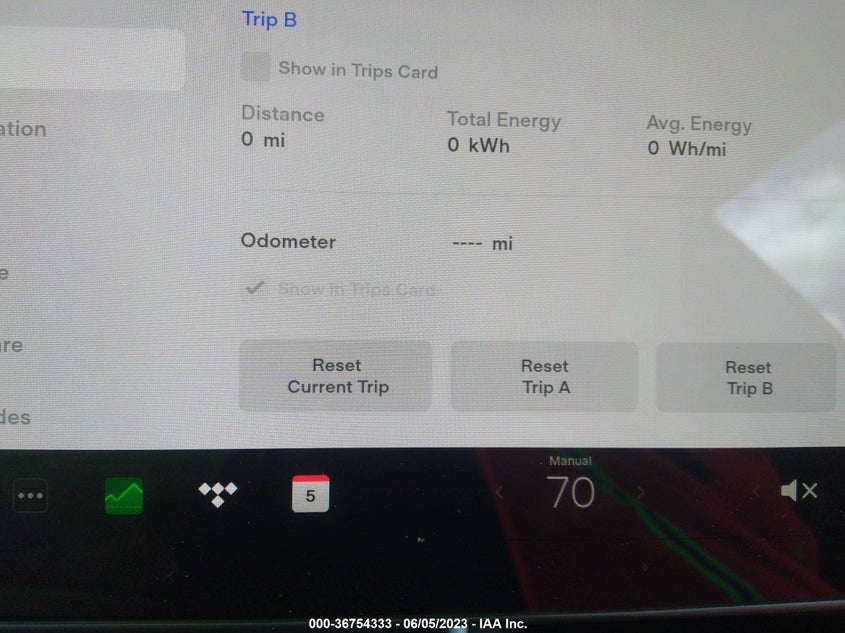Raise the cabin temperature with right arrow
845x633 pixels.
point(641,492)
